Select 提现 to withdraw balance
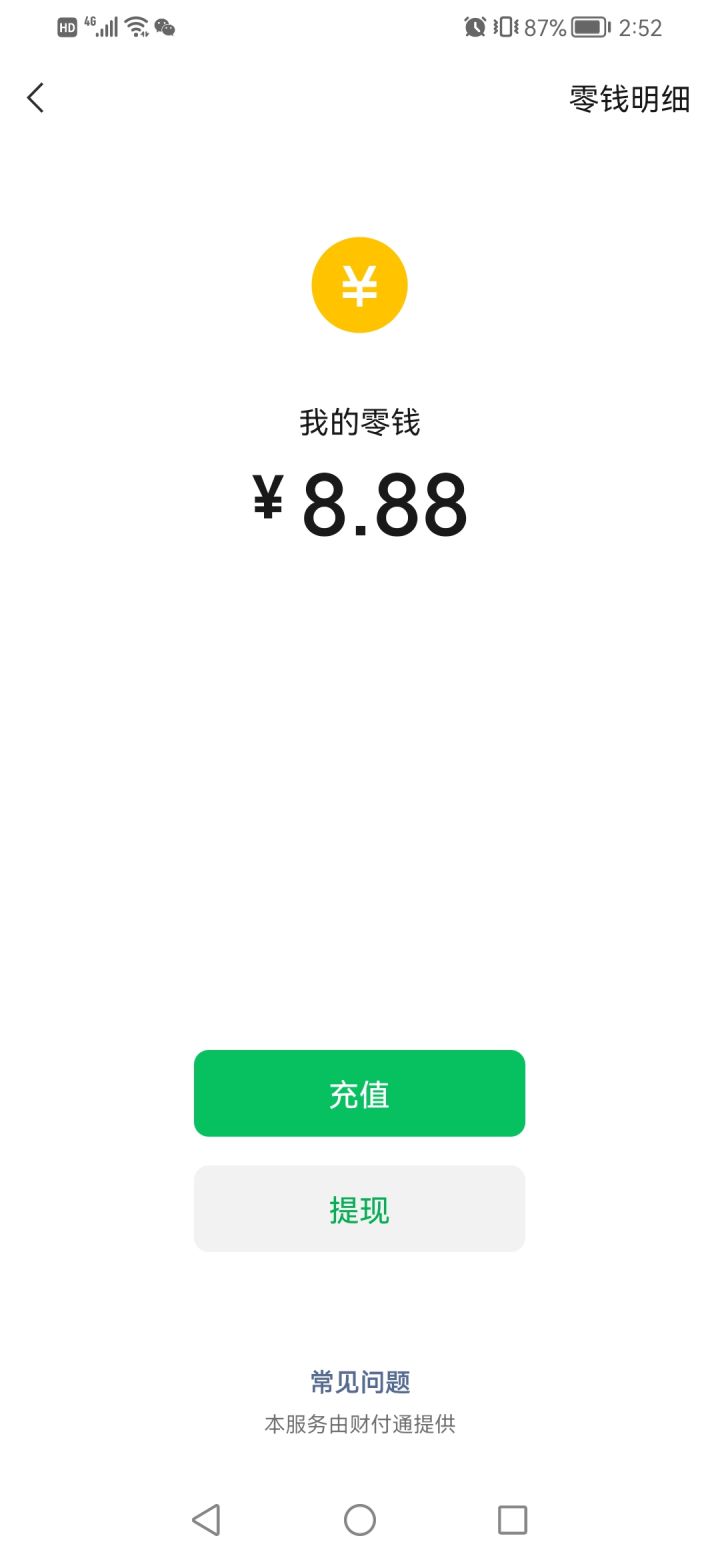The image size is (720, 1560). pos(359,1208)
